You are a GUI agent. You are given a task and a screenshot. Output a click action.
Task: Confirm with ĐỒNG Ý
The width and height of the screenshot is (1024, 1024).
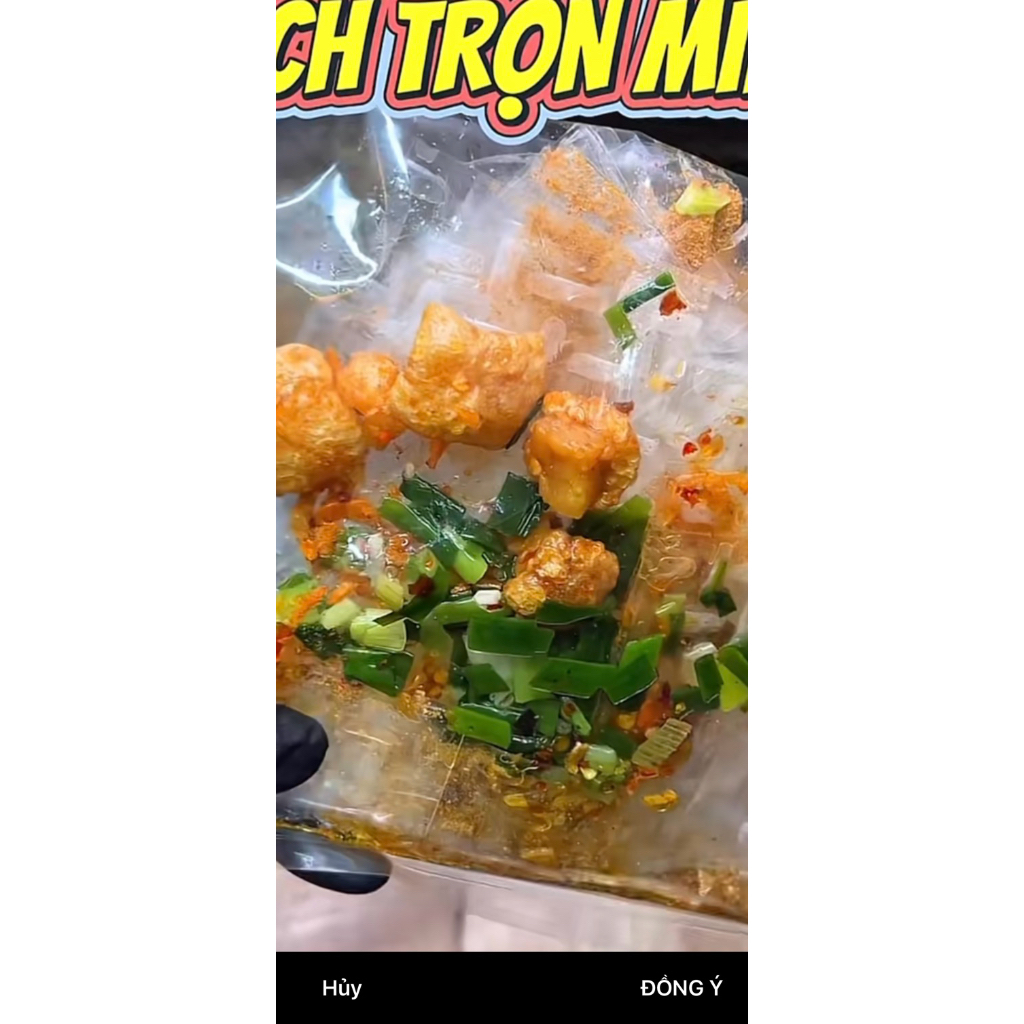(681, 988)
